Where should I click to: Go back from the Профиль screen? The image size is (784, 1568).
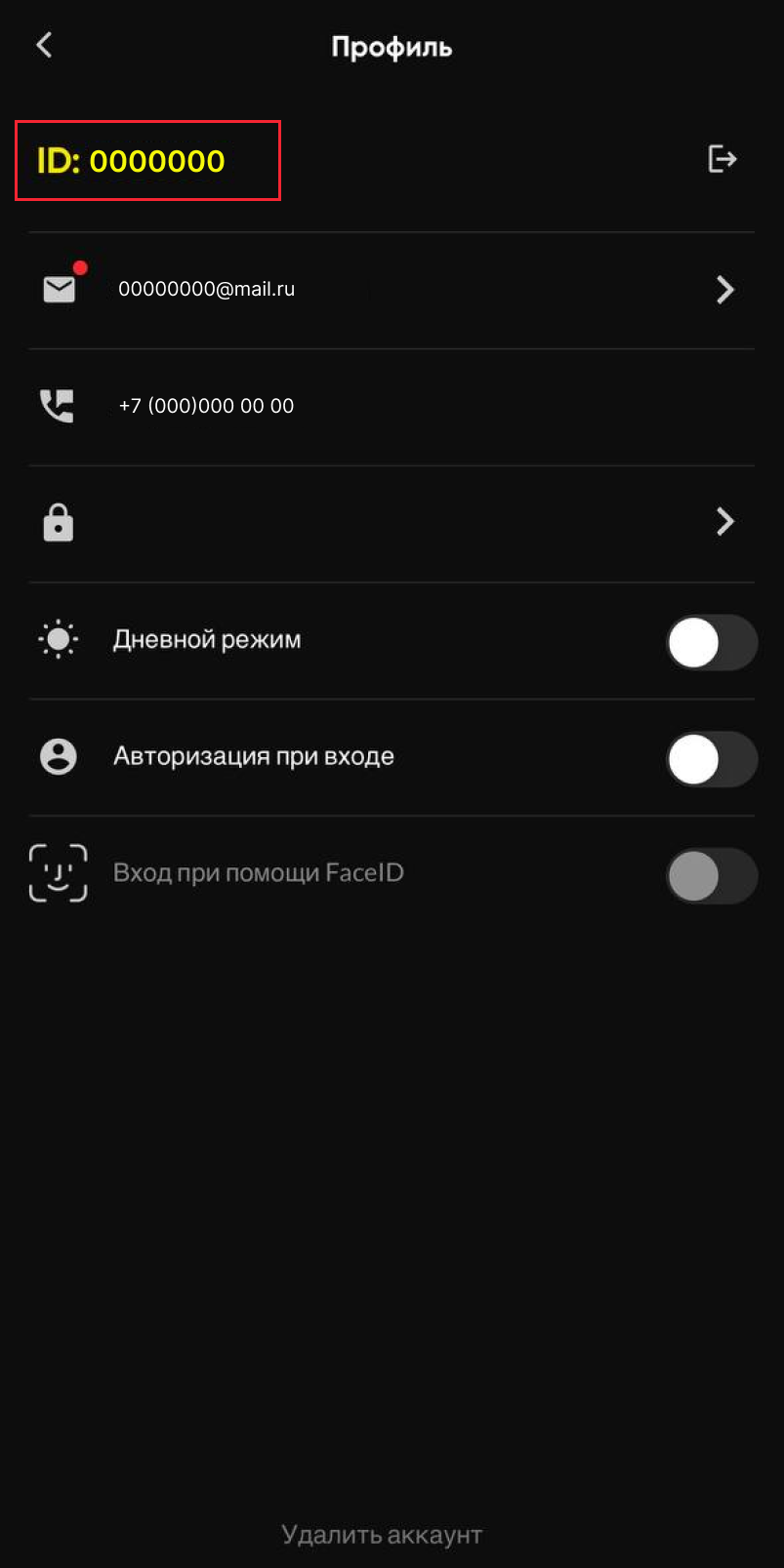[44, 45]
